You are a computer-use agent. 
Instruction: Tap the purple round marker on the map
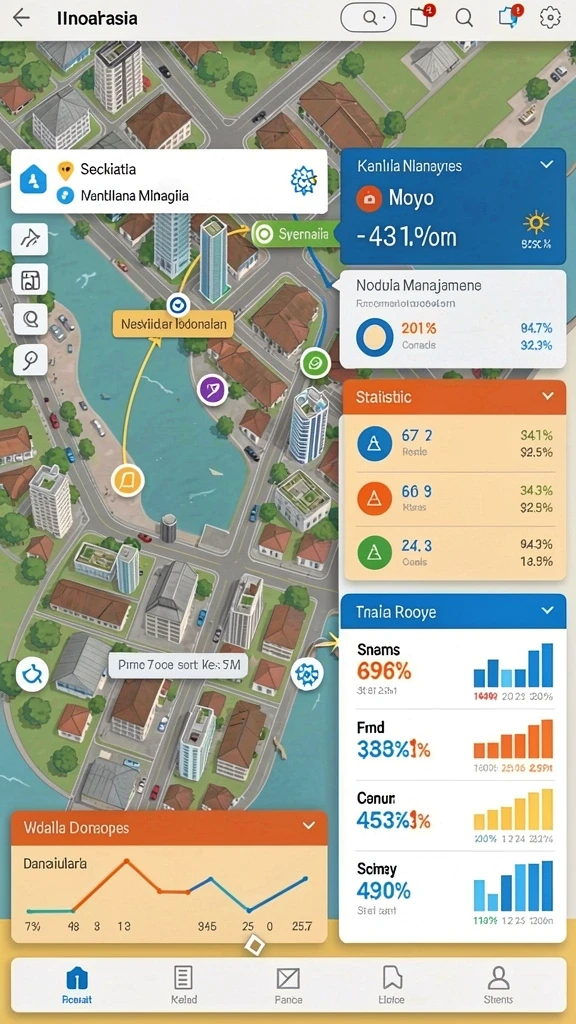(212, 390)
